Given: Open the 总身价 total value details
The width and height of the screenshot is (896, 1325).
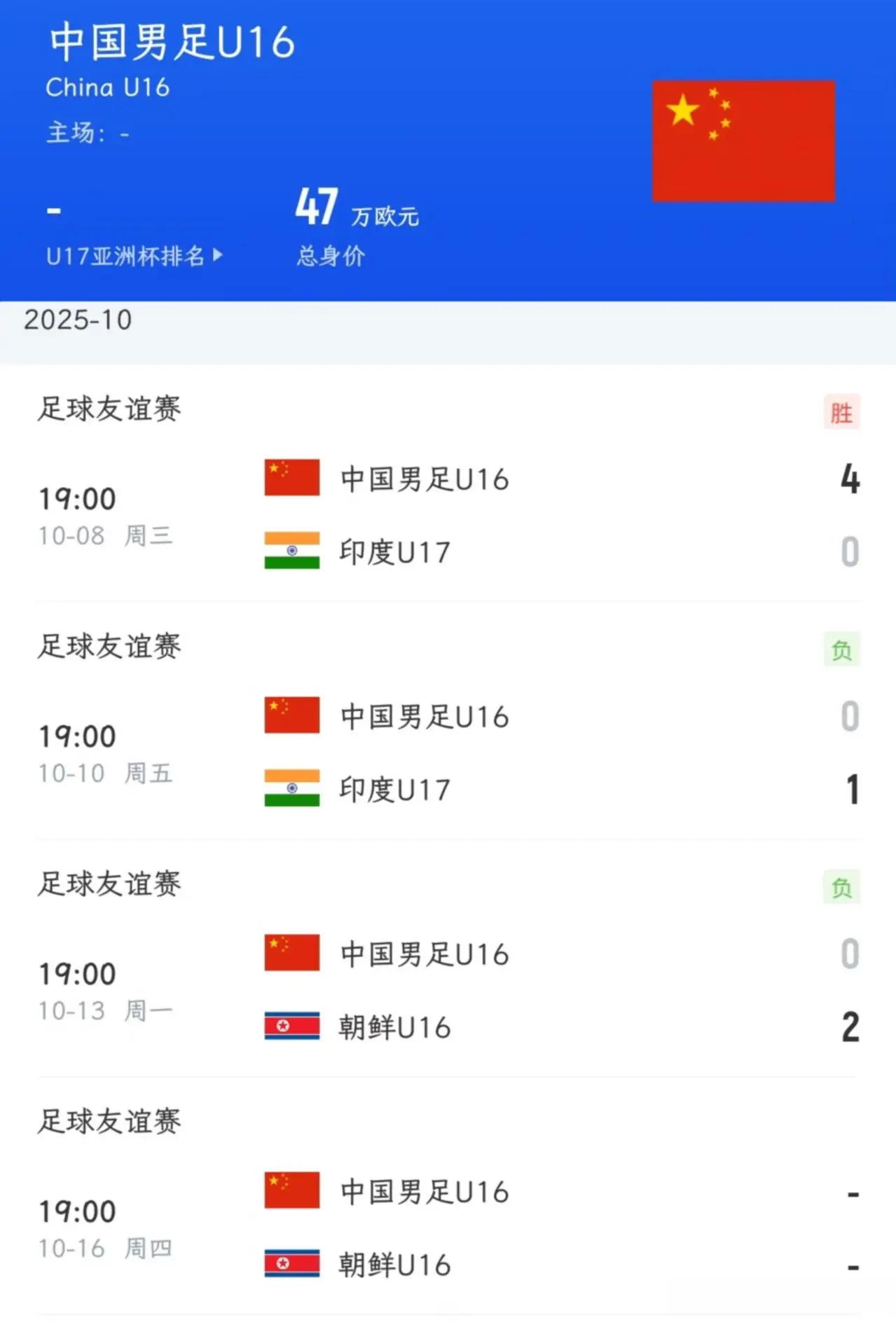Looking at the screenshot, I should click(331, 256).
